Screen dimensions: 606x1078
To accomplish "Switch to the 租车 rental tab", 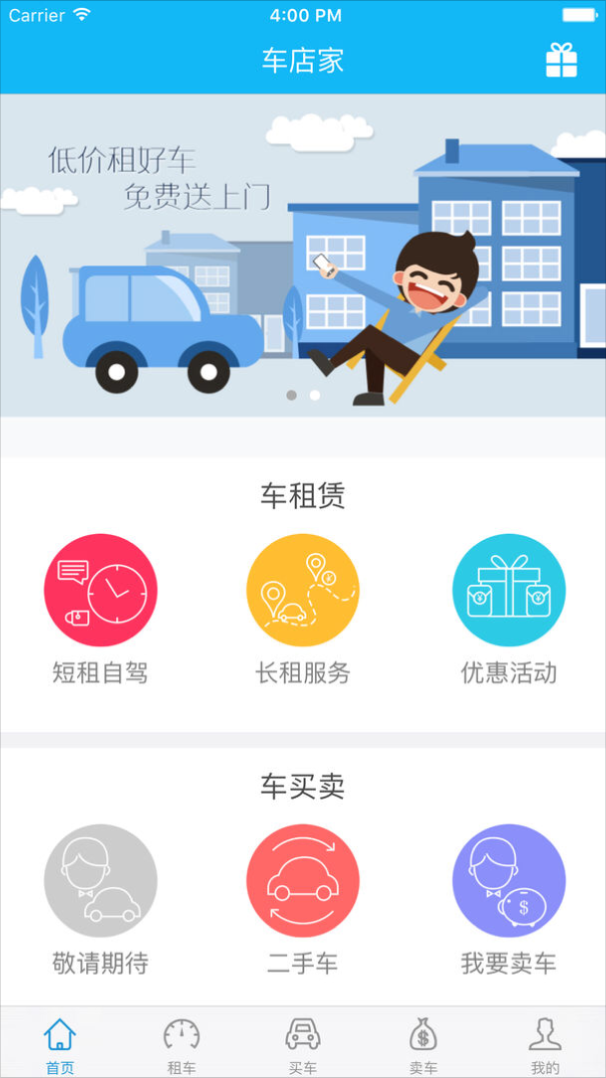I will pos(181,1044).
